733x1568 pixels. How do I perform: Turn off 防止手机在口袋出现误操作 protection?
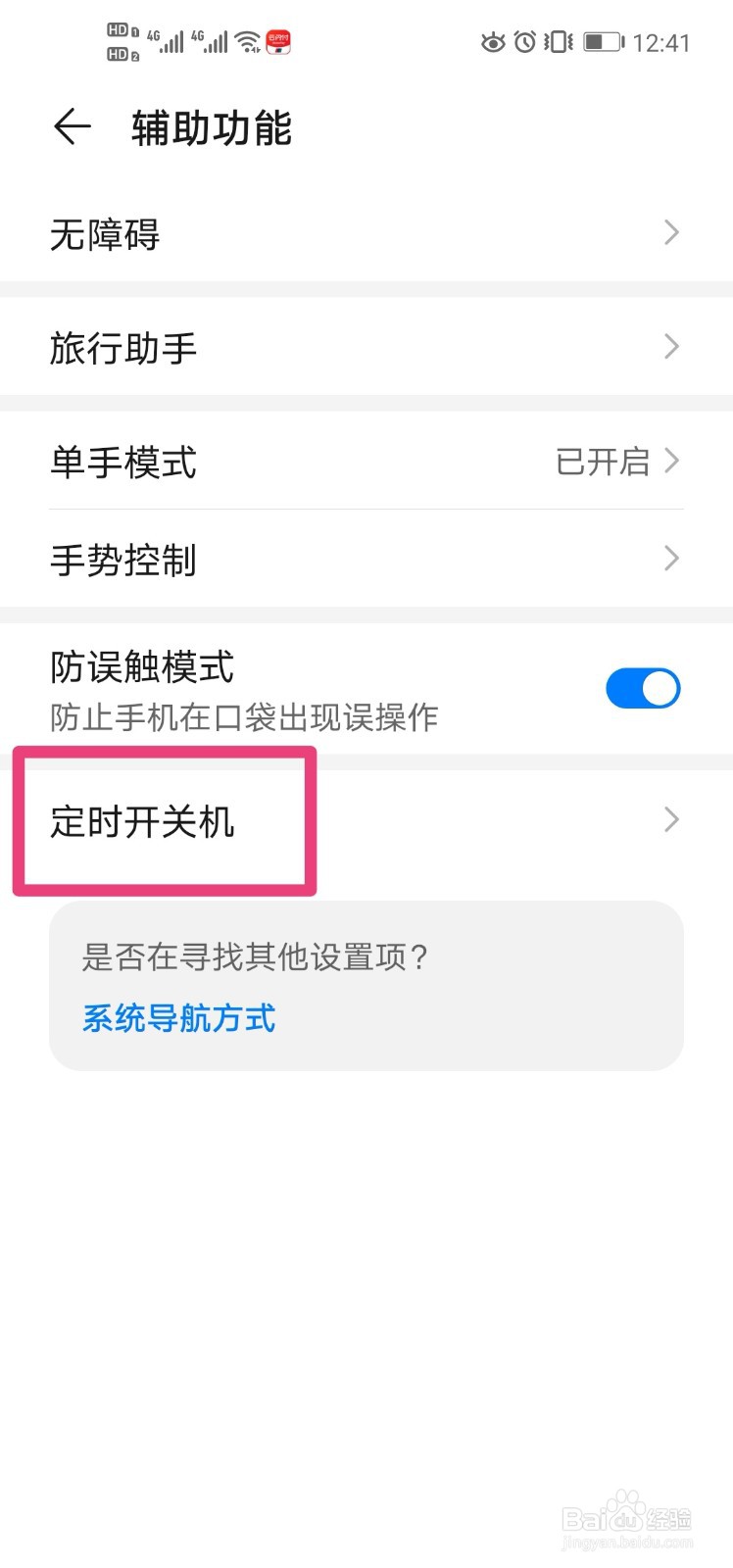(x=643, y=688)
